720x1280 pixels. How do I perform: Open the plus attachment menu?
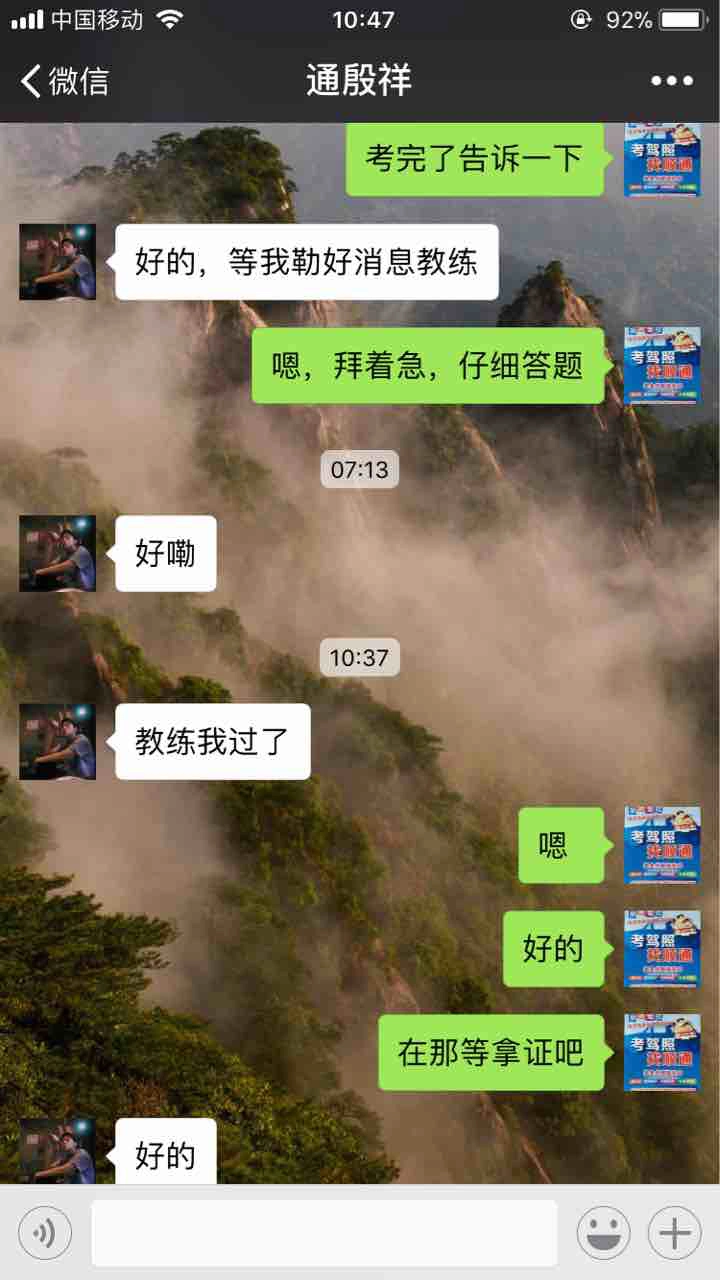[675, 1232]
